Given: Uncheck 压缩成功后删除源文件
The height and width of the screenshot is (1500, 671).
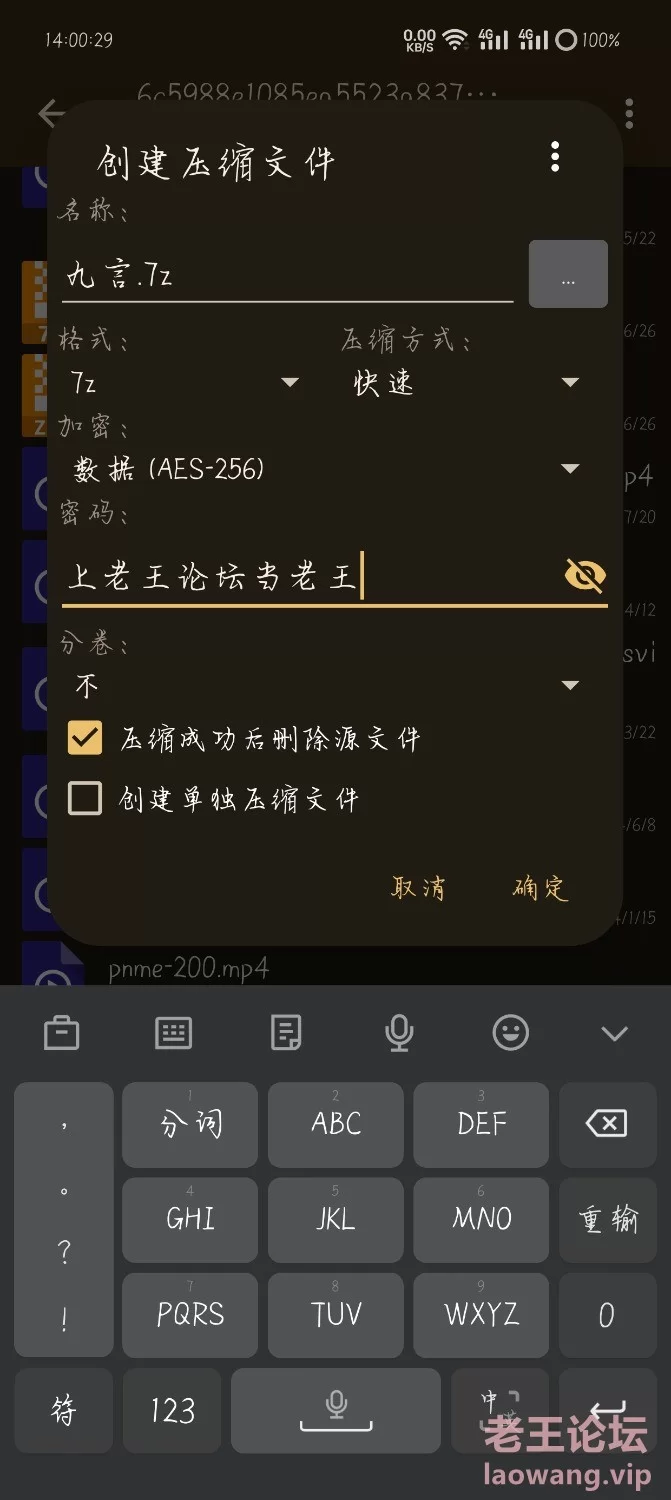Looking at the screenshot, I should point(85,739).
